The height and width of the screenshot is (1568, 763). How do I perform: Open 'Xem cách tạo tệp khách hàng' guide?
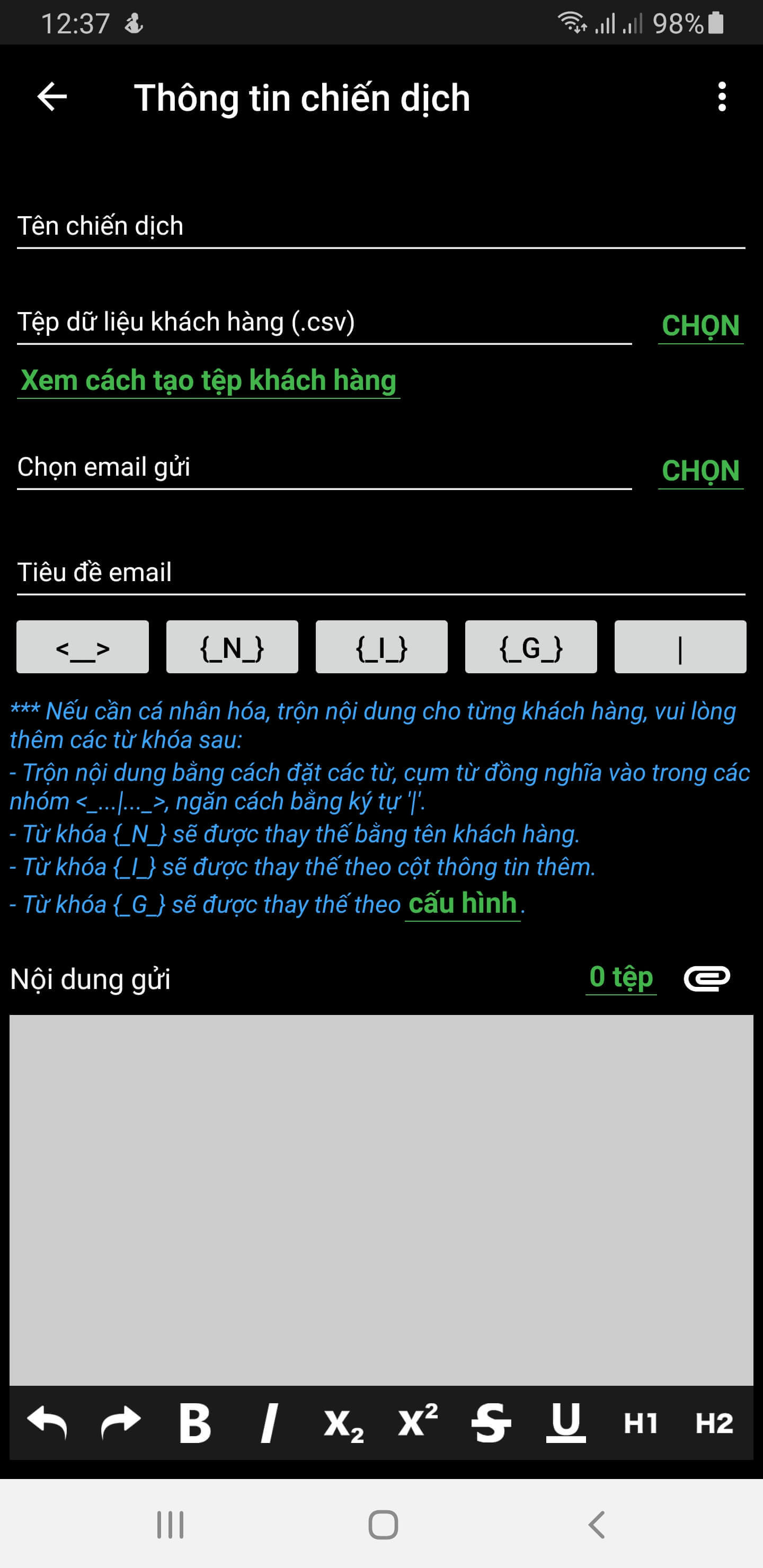tap(208, 380)
